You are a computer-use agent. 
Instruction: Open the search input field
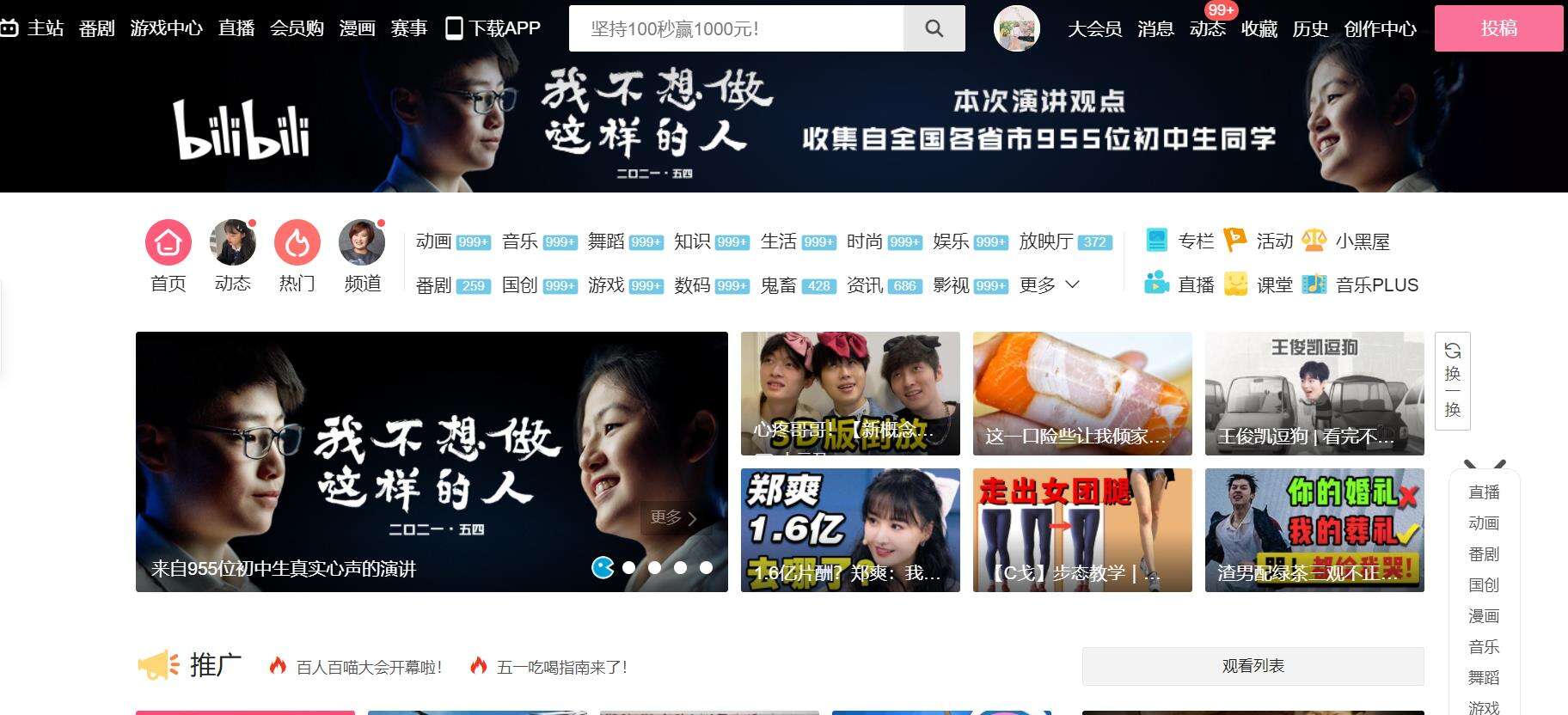coord(736,28)
